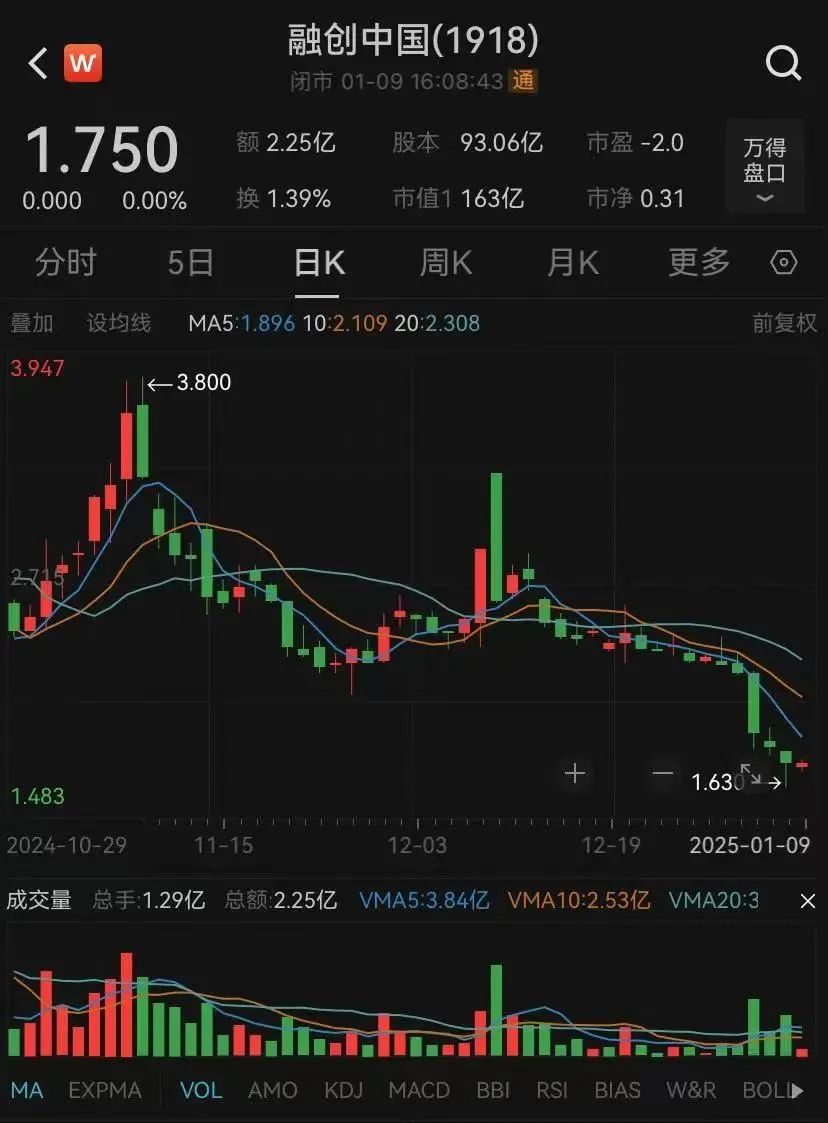Zoom out the K-line chart with minus
The height and width of the screenshot is (1123, 828).
pos(662,773)
